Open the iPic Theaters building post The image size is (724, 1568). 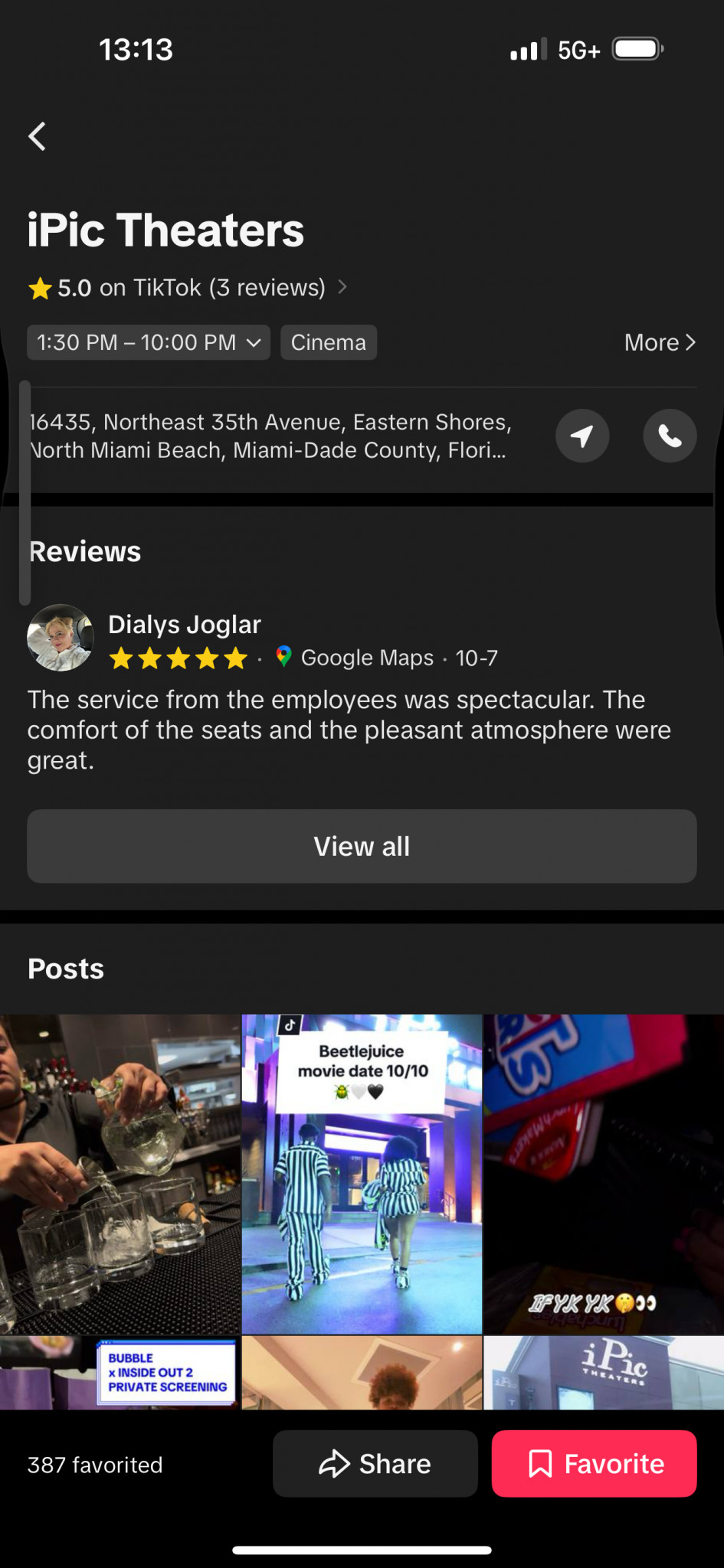click(604, 1373)
